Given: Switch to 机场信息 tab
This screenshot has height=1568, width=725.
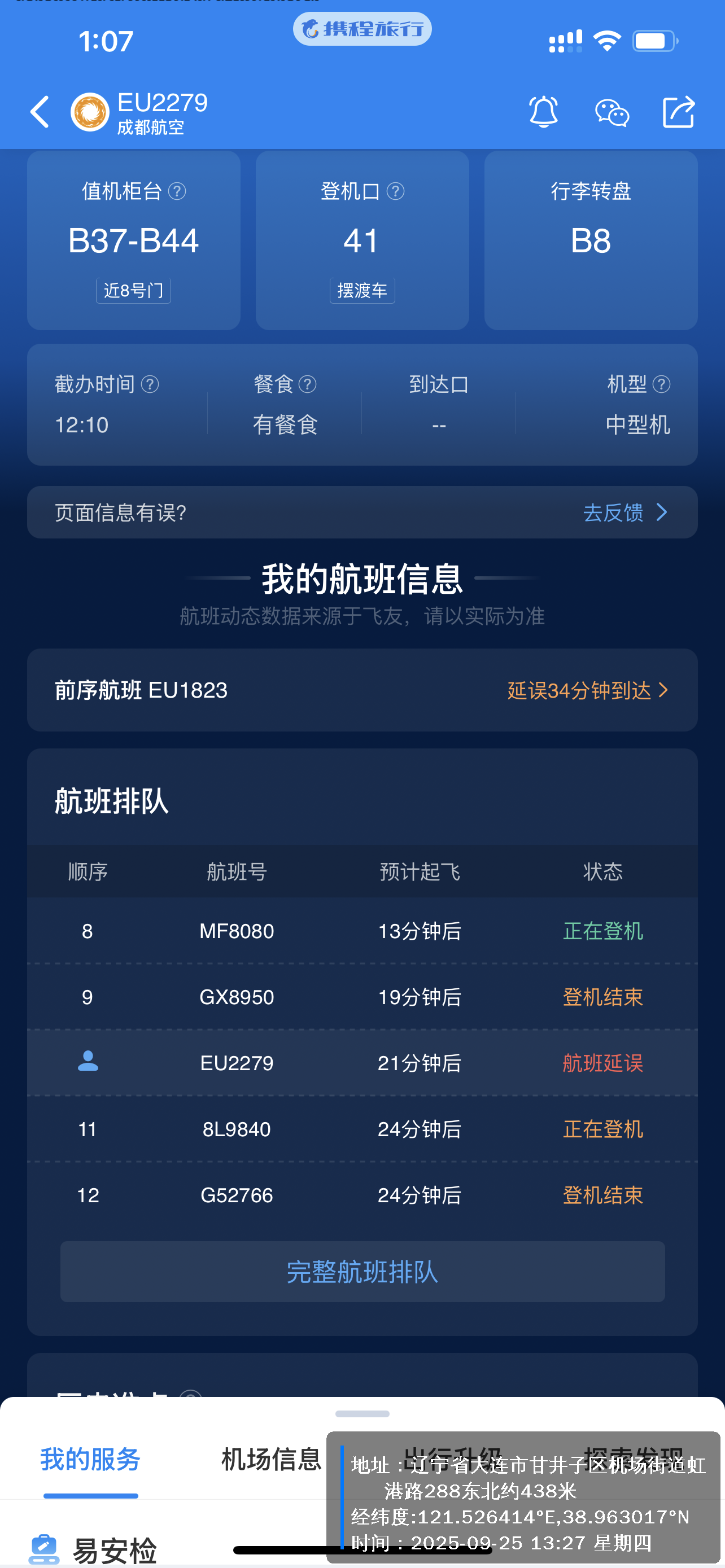Looking at the screenshot, I should (x=271, y=1460).
